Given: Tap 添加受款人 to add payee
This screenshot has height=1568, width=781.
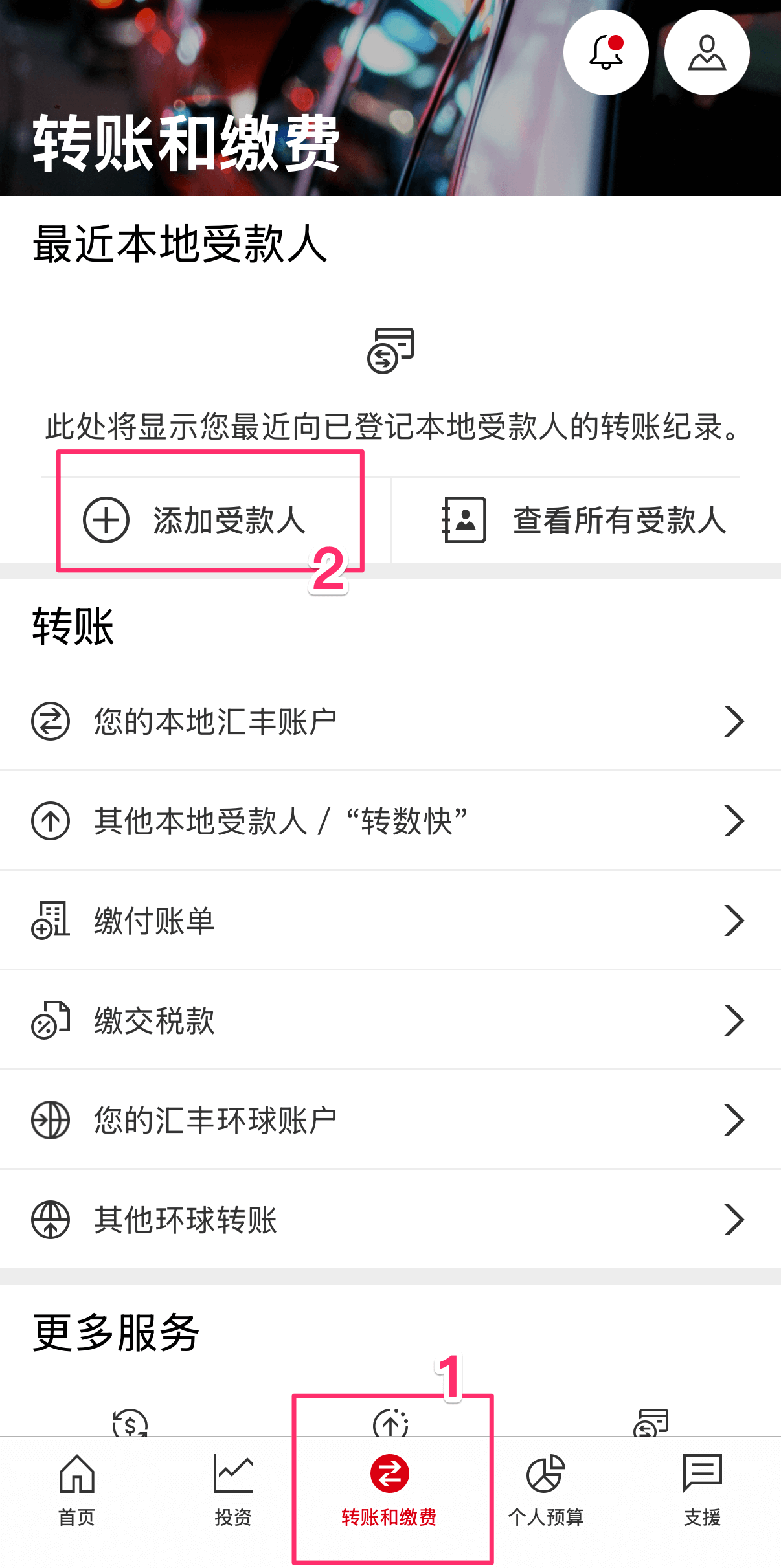Looking at the screenshot, I should pos(194,521).
